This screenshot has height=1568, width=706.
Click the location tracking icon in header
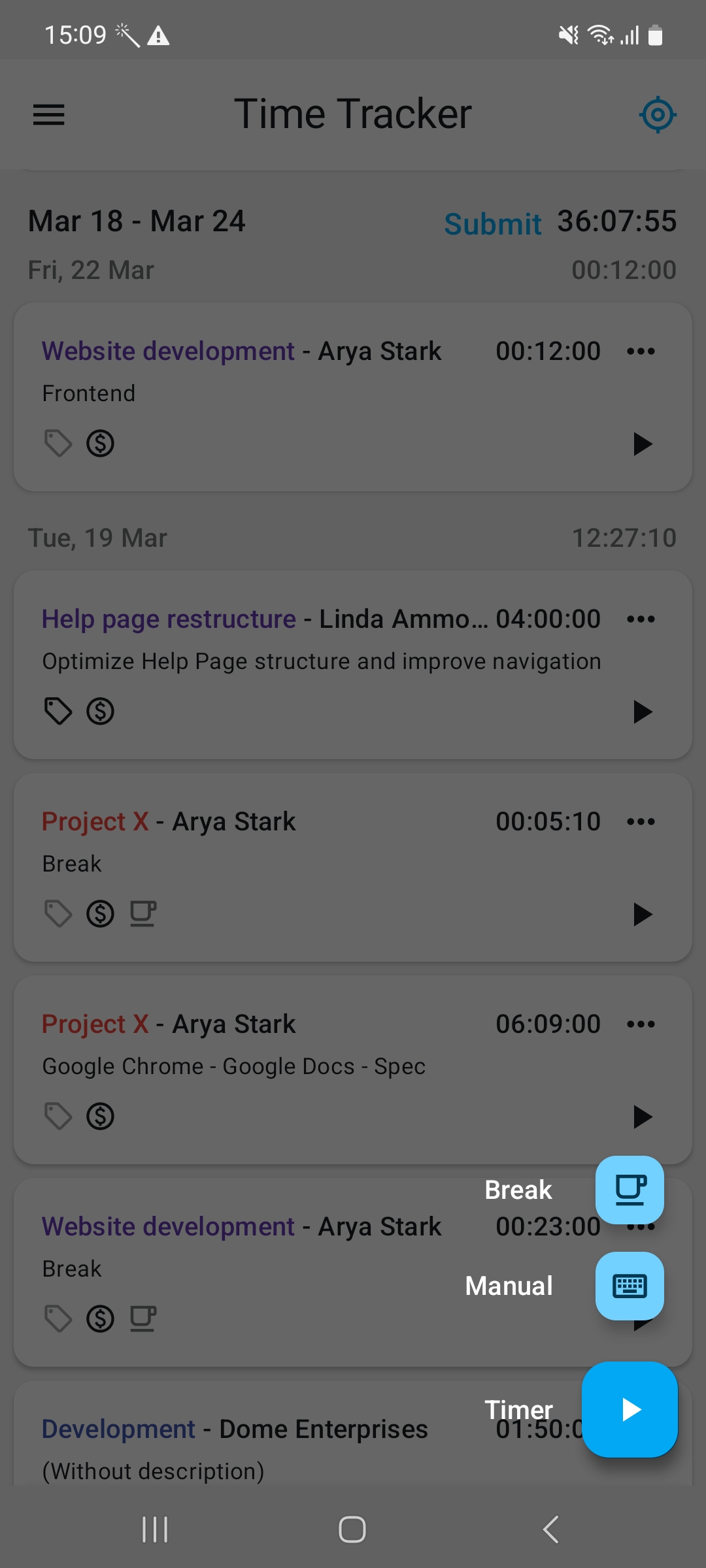(658, 114)
